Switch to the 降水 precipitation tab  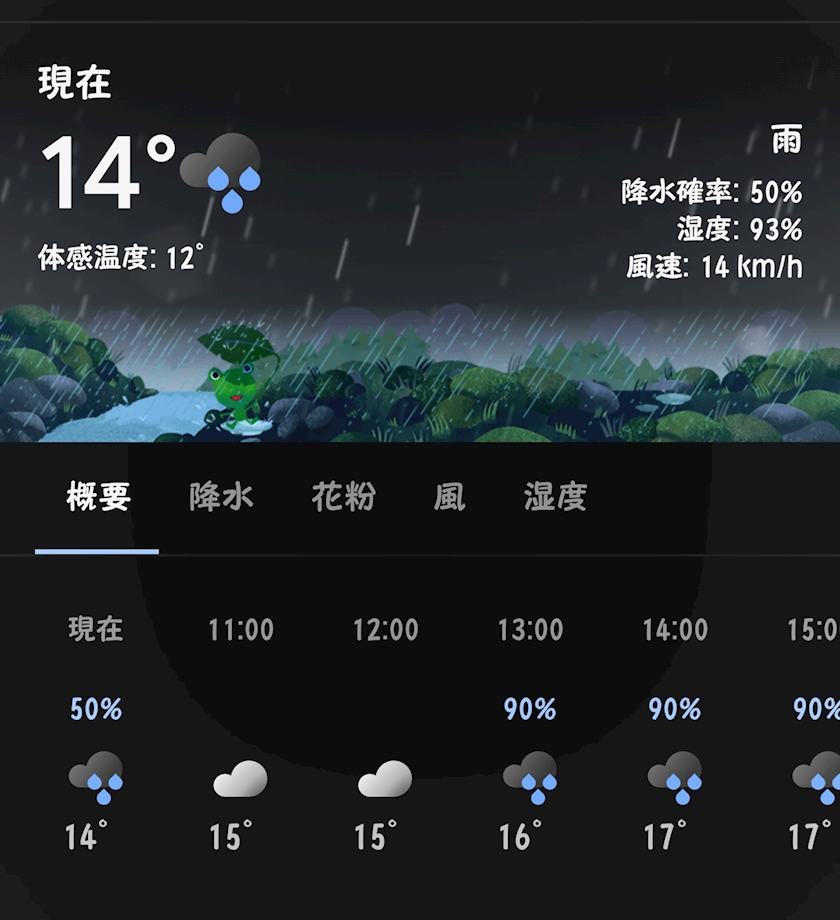pos(221,496)
